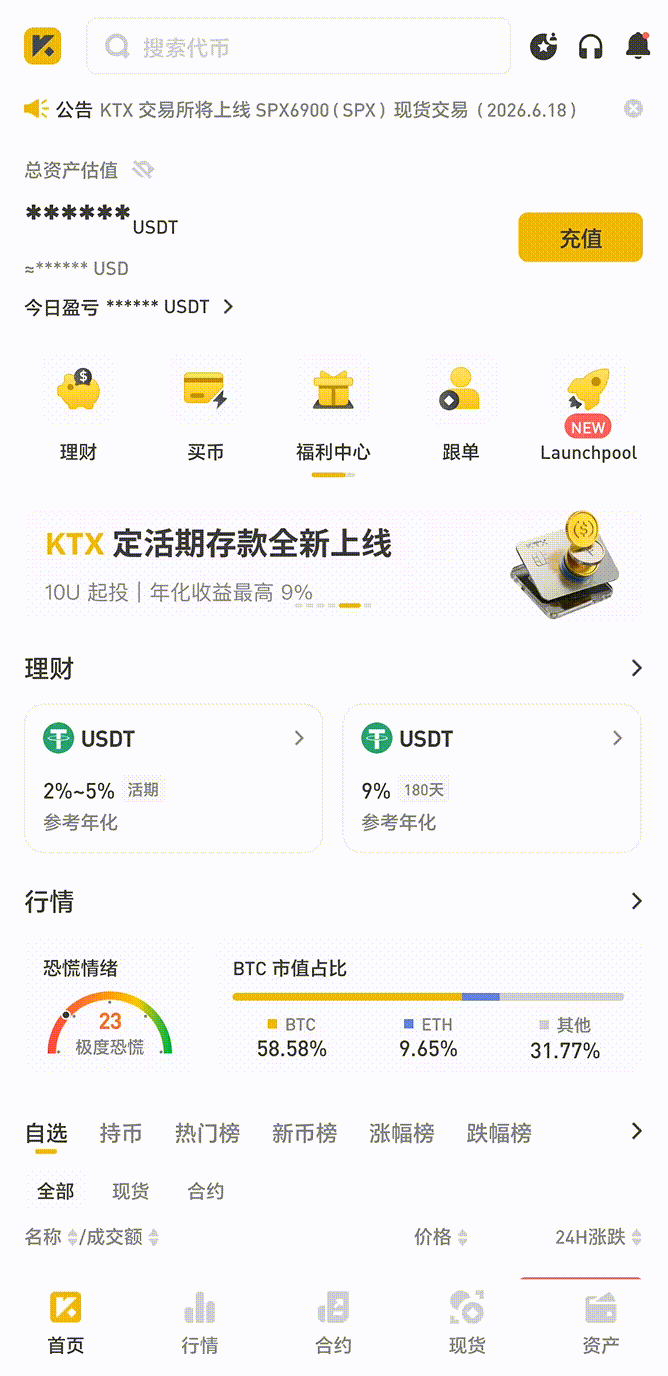668x1376 pixels.
Task: Switch to the 资产 bottom tab
Action: point(600,1321)
